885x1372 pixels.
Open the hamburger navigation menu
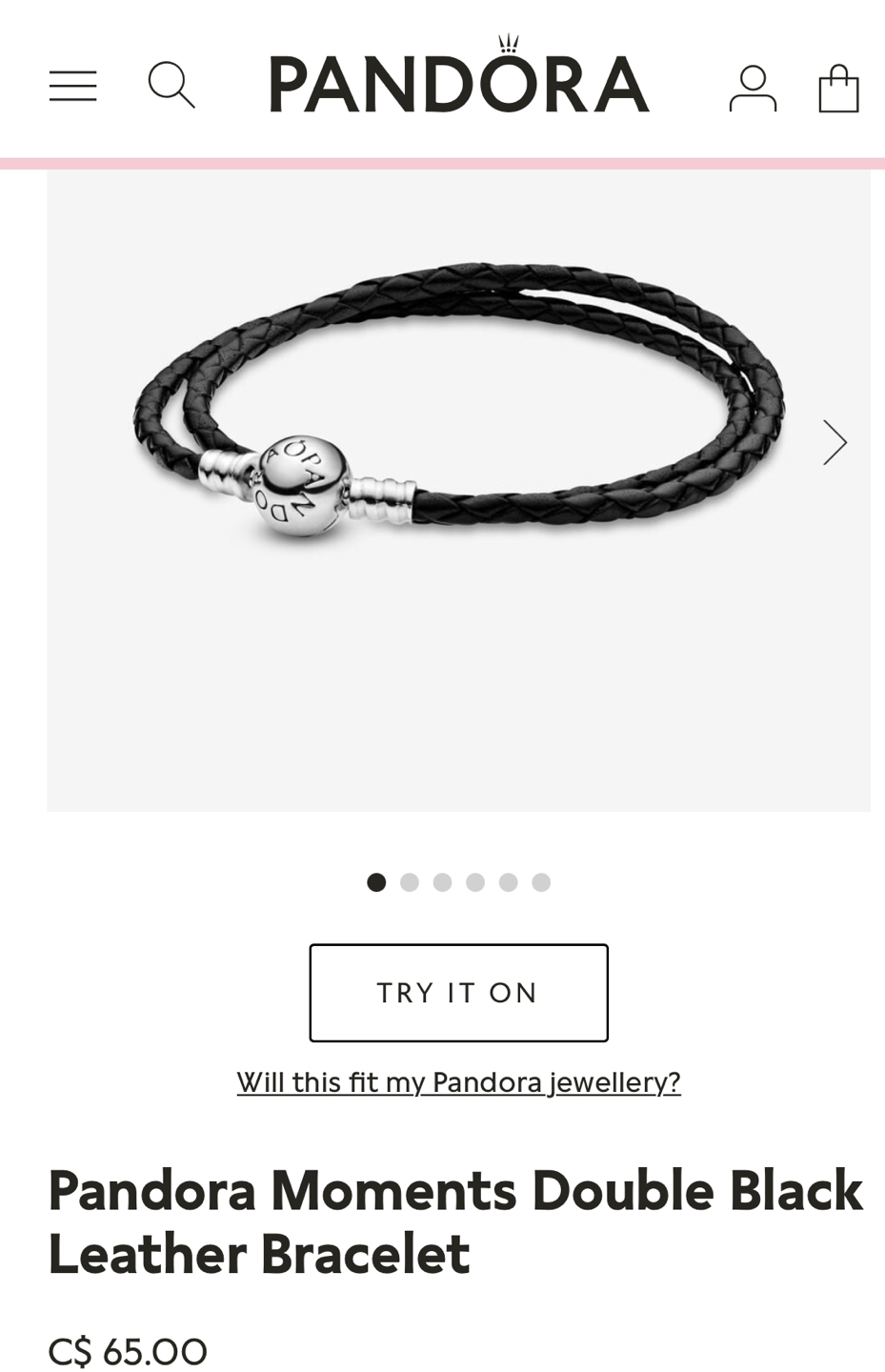coord(73,86)
